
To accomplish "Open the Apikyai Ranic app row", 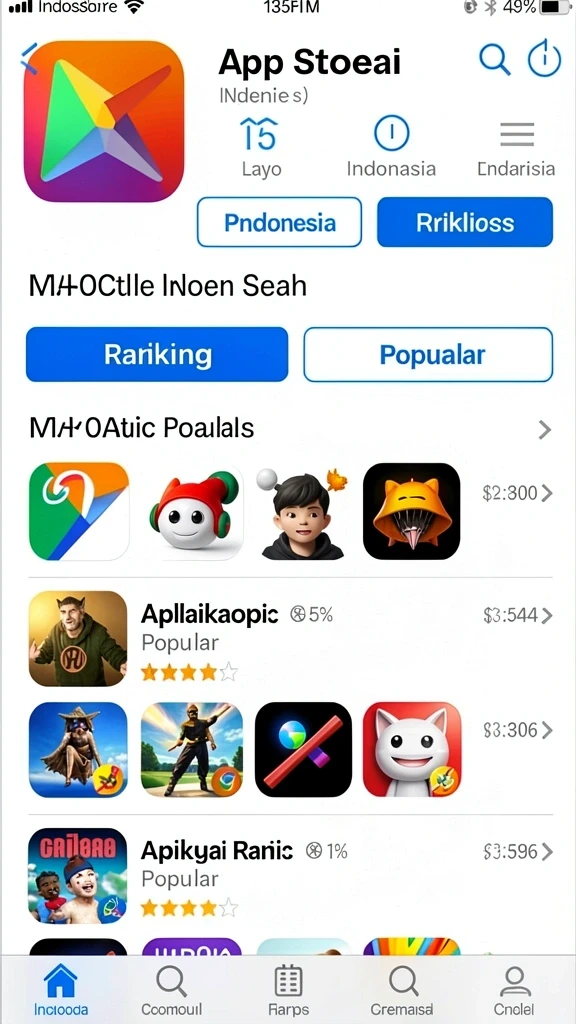I will pos(291,875).
